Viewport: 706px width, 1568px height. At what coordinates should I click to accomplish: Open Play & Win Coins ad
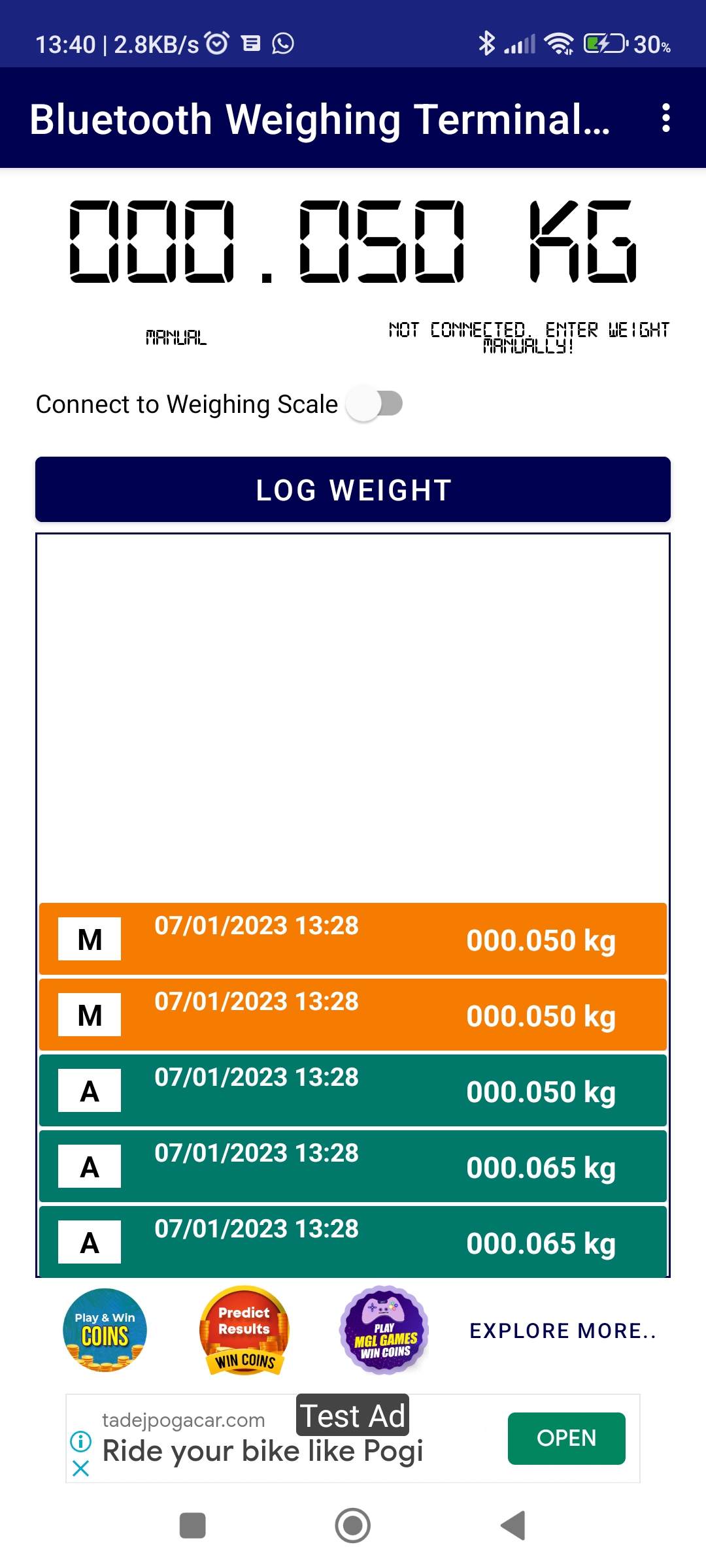point(105,1330)
